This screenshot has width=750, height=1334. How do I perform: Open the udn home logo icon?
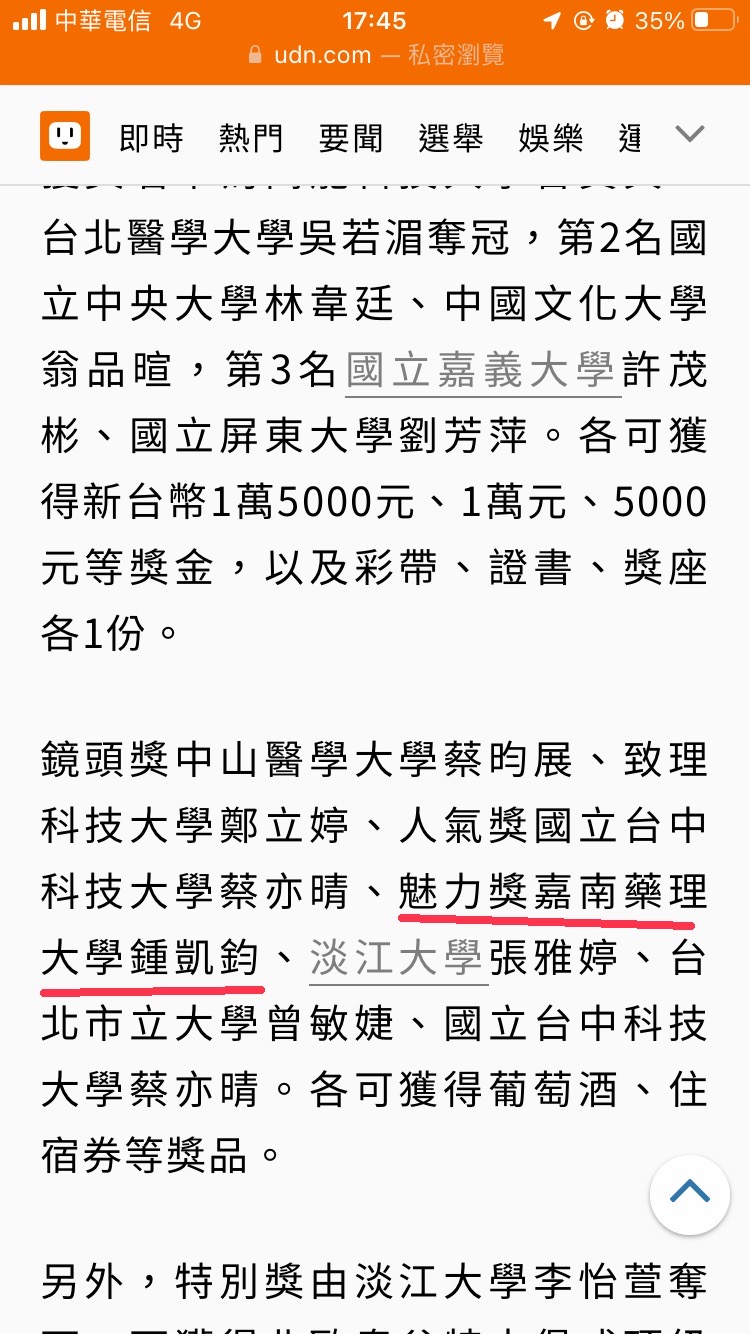click(x=65, y=136)
